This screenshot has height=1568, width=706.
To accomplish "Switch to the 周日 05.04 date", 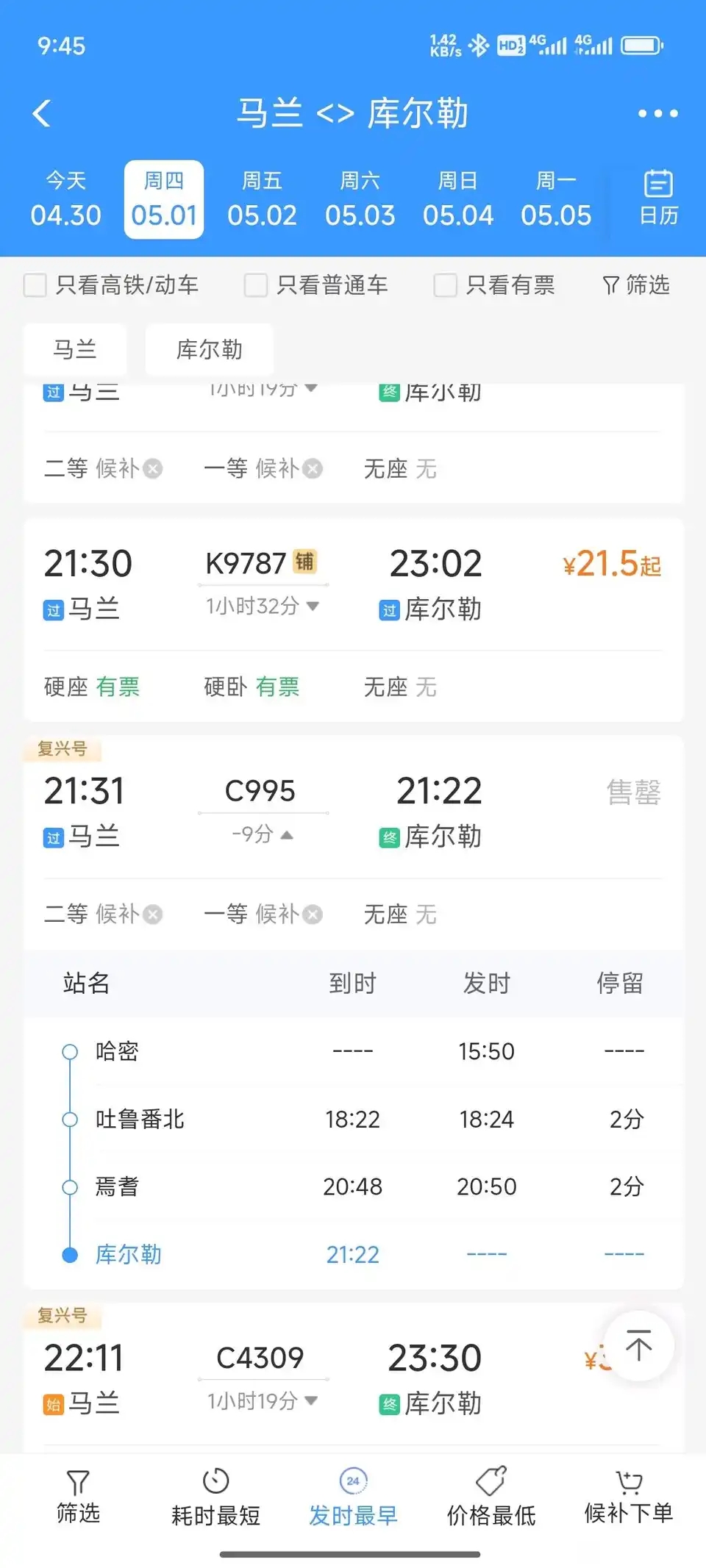I will point(458,199).
